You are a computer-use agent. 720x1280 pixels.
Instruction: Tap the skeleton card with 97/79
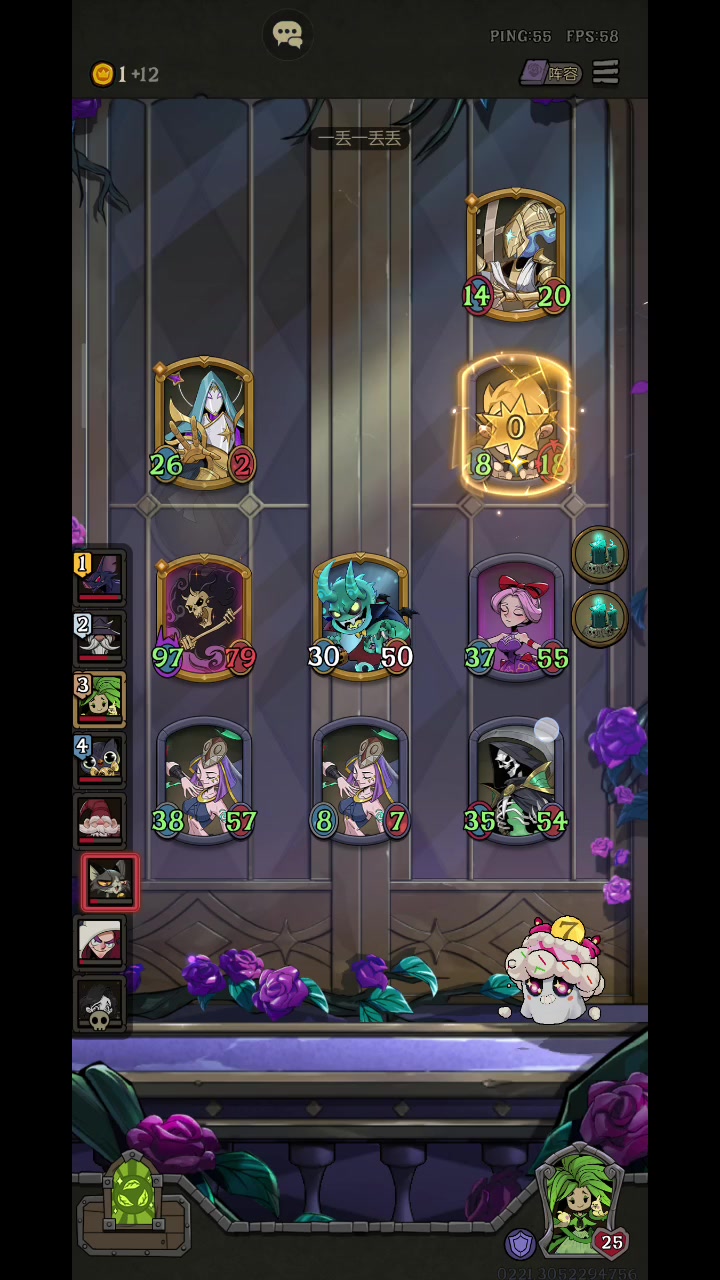tap(204, 616)
